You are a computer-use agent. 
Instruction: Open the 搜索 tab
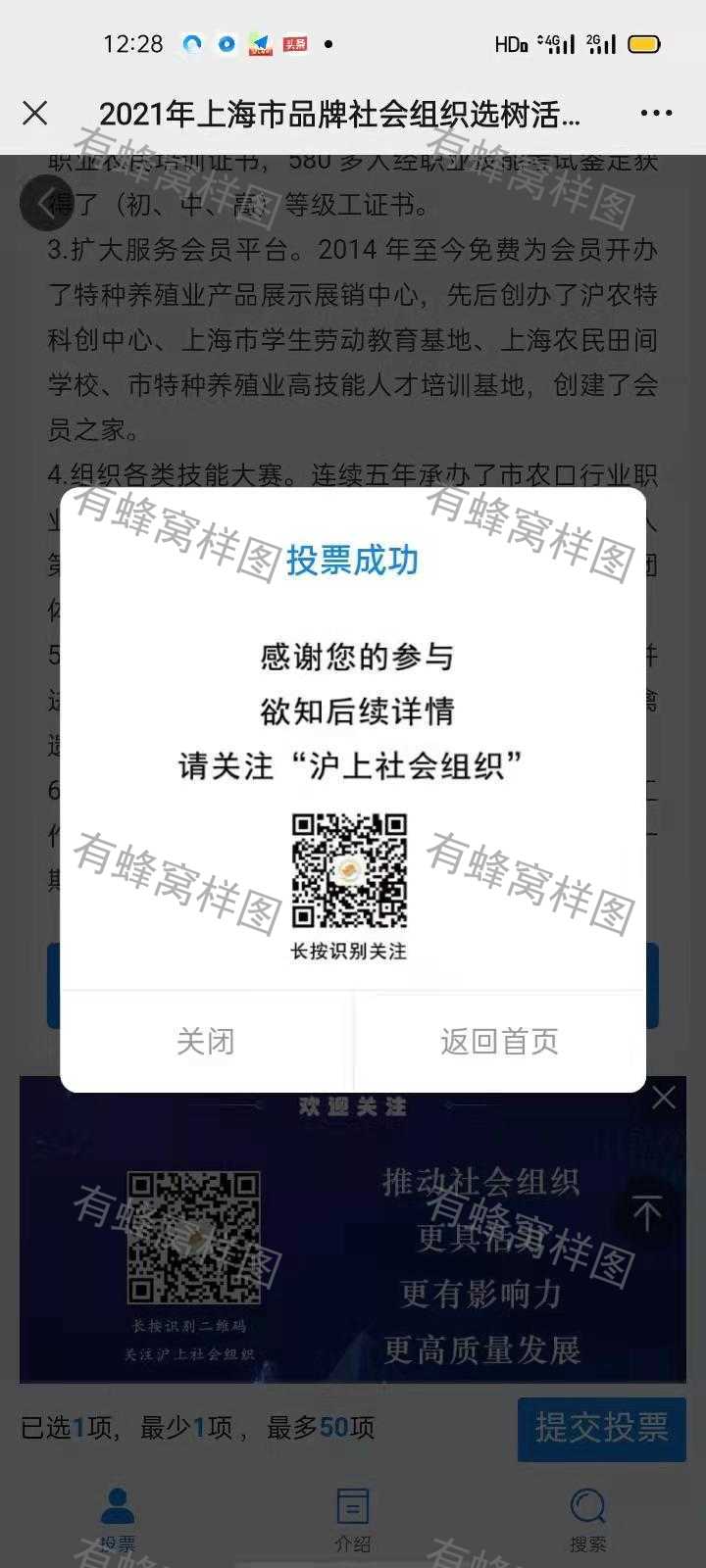coord(588,1518)
